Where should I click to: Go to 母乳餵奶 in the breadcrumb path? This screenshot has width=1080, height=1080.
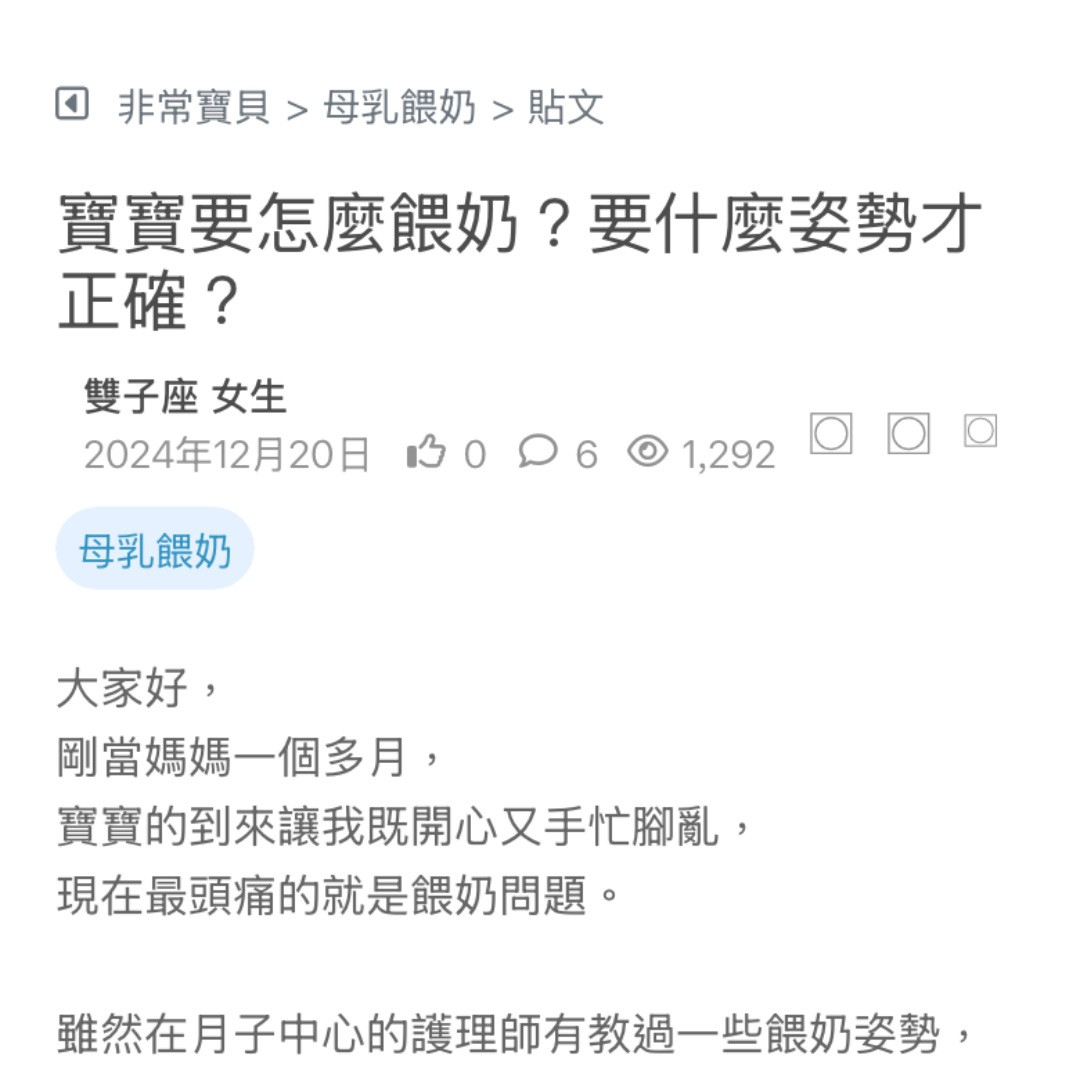(x=399, y=107)
